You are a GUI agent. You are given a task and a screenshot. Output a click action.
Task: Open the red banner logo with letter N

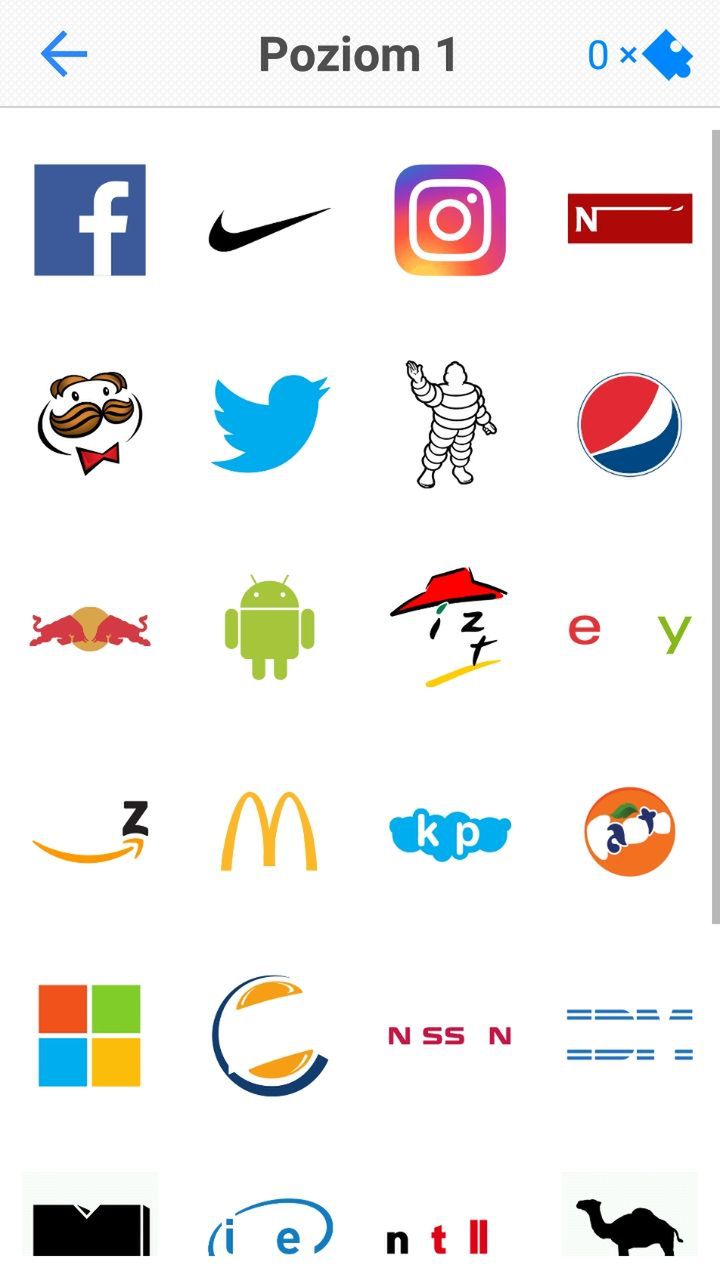coord(630,219)
